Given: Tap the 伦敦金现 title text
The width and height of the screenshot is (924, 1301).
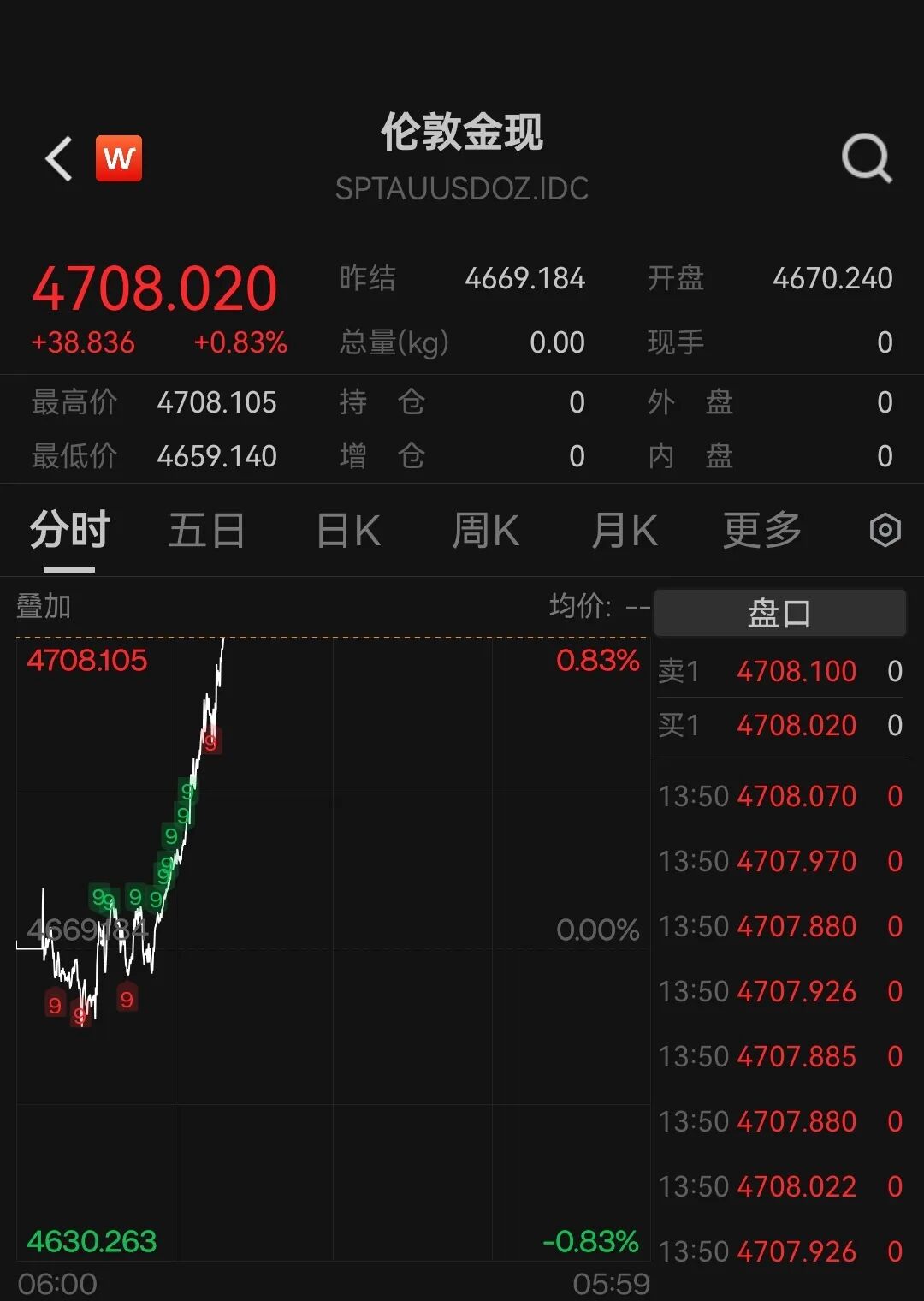Looking at the screenshot, I should 462,134.
